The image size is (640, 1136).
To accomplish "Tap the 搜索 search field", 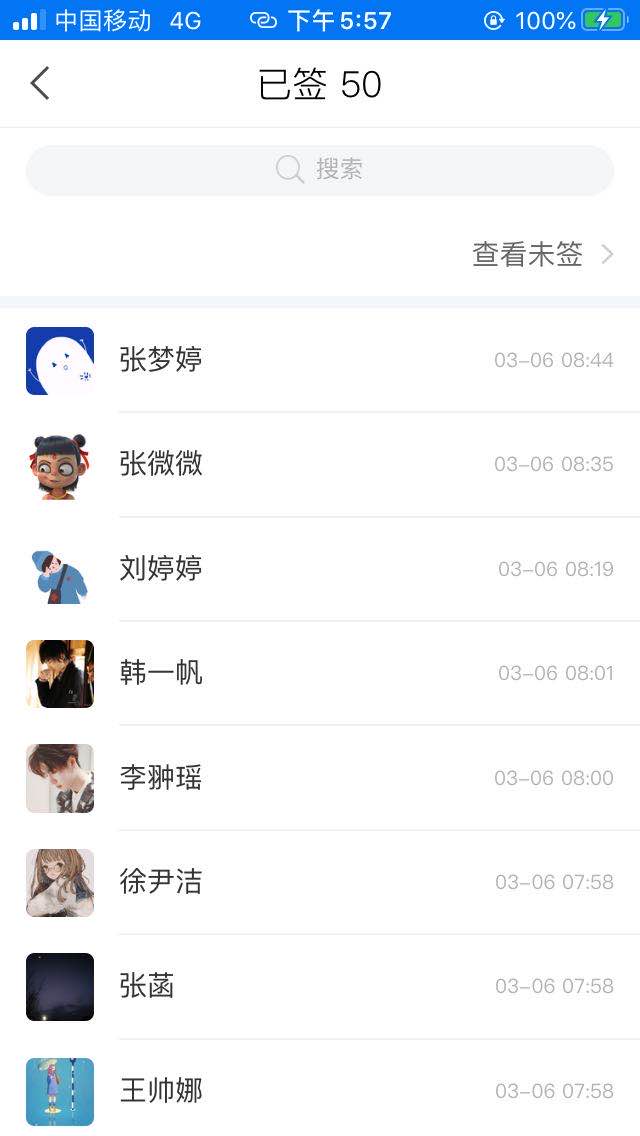I will (320, 170).
